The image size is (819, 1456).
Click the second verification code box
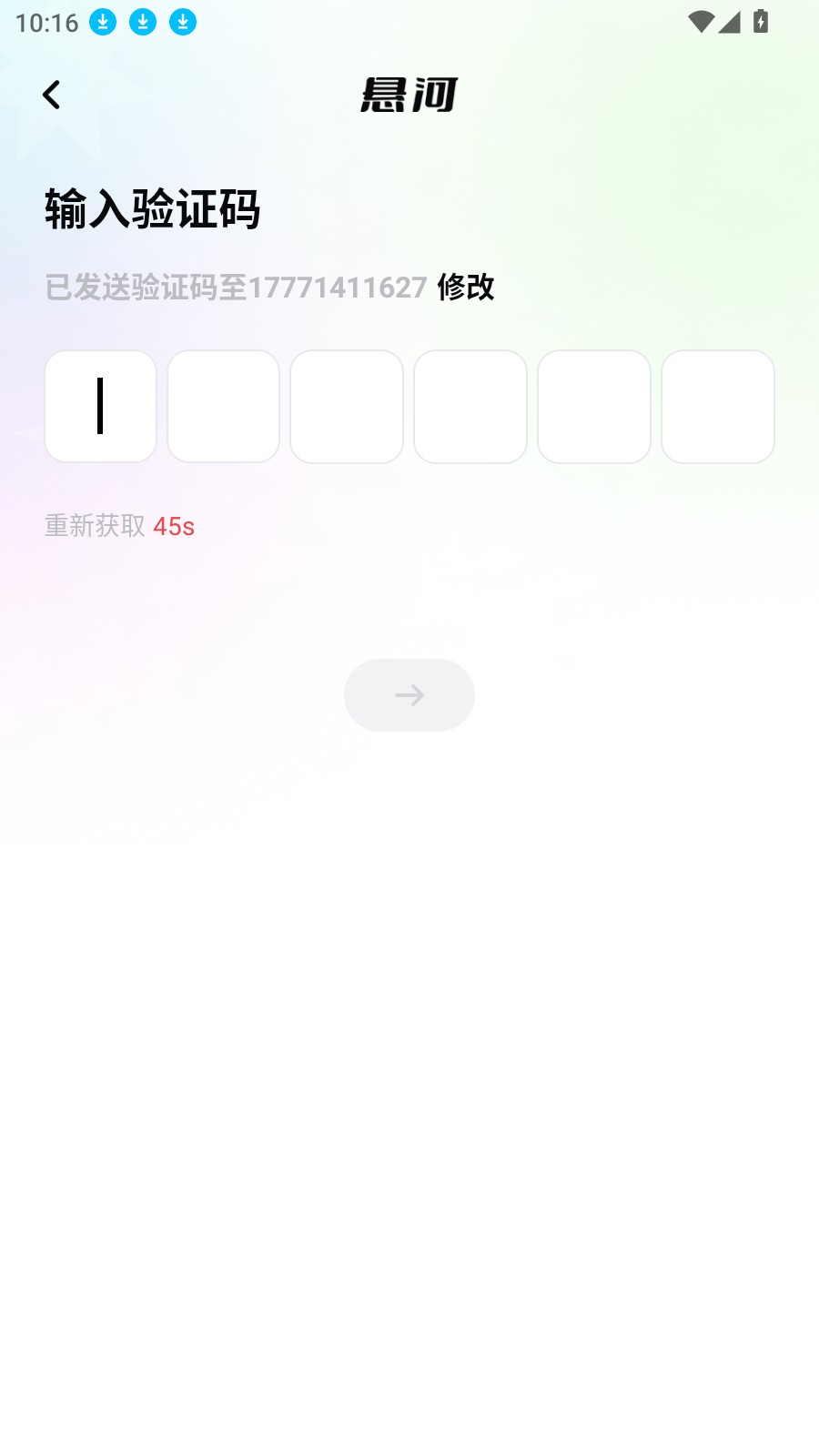223,406
